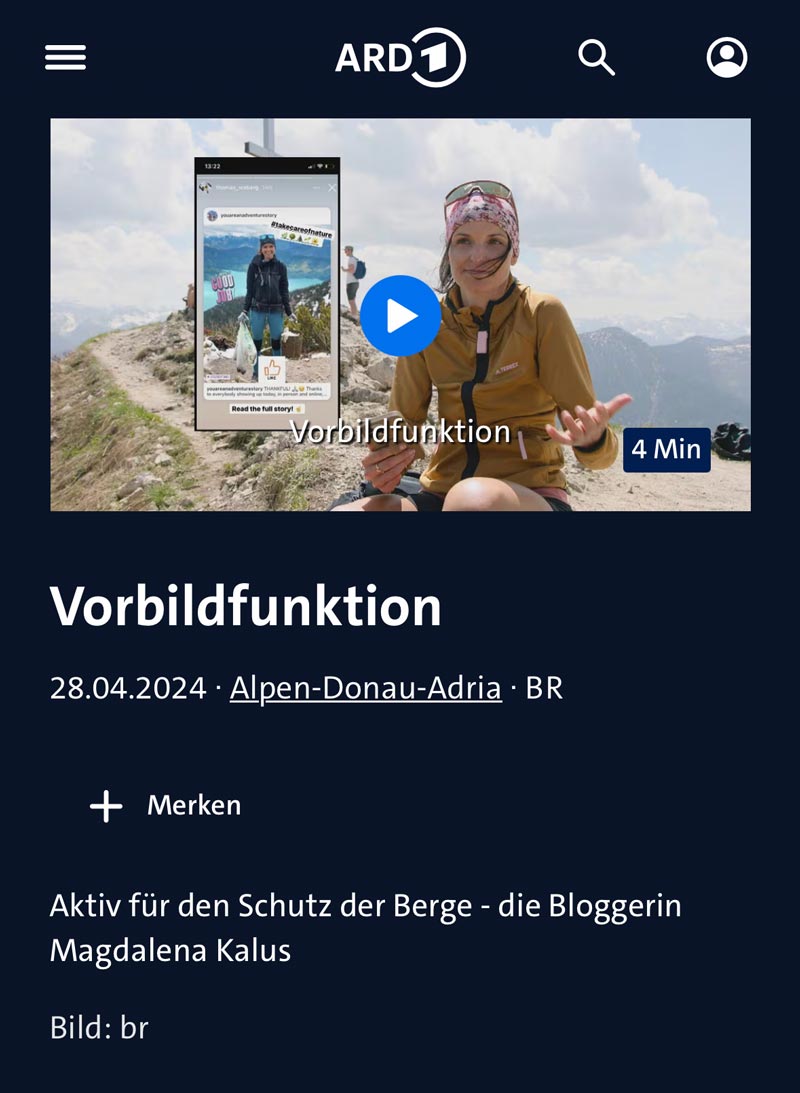The image size is (800, 1093).
Task: Open the search magnifier
Action: click(596, 58)
